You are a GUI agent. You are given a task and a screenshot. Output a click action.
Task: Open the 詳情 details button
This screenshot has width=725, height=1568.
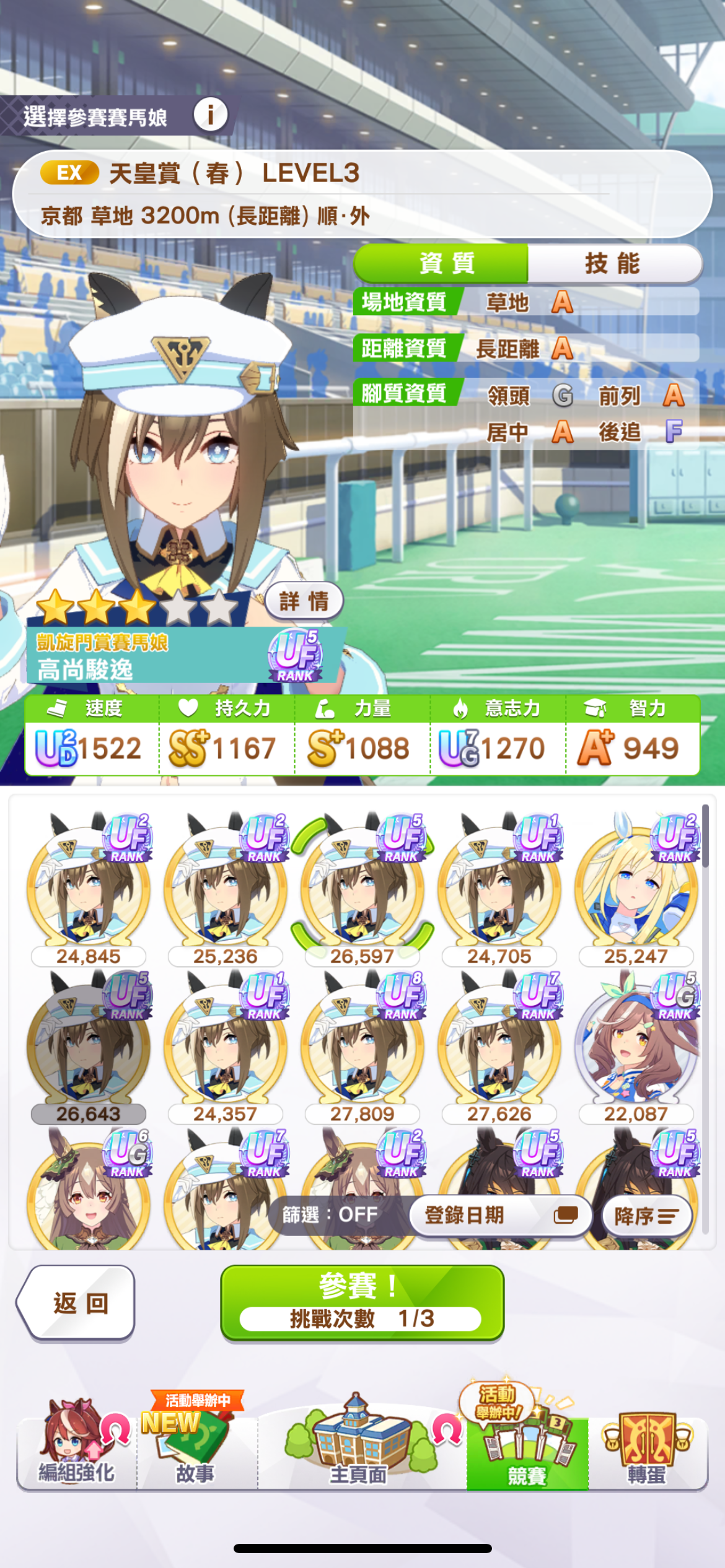tap(304, 601)
